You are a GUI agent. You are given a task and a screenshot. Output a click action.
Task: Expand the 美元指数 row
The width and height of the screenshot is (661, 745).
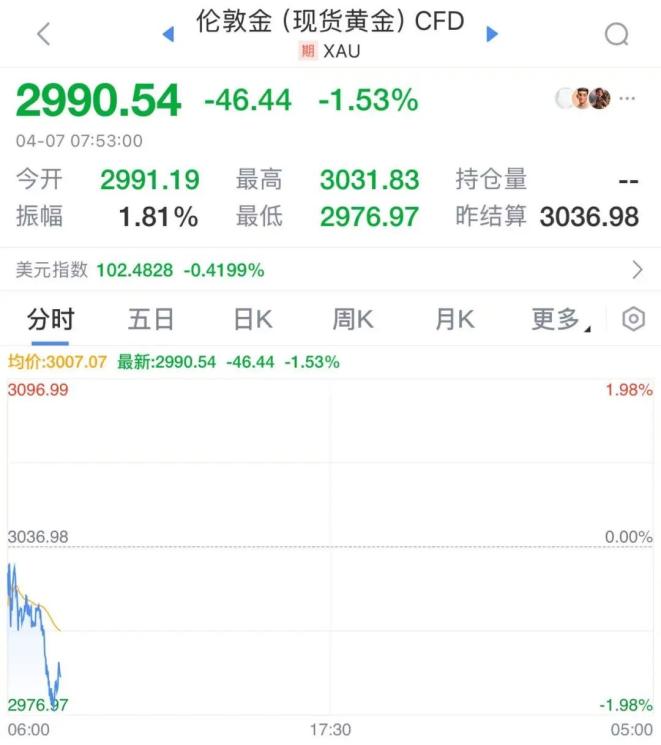coord(638,270)
